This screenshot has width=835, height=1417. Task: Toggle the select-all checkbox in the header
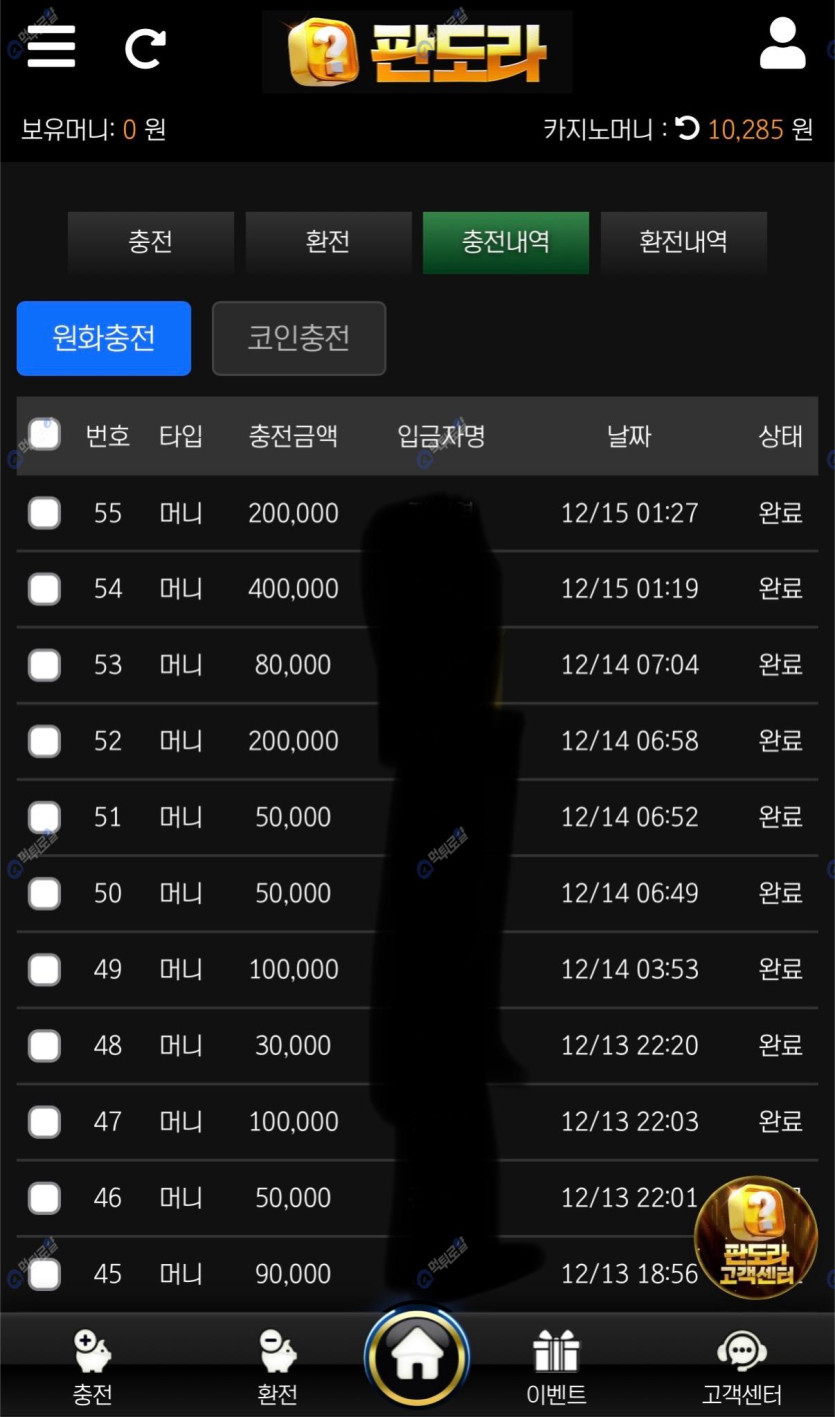(x=44, y=435)
